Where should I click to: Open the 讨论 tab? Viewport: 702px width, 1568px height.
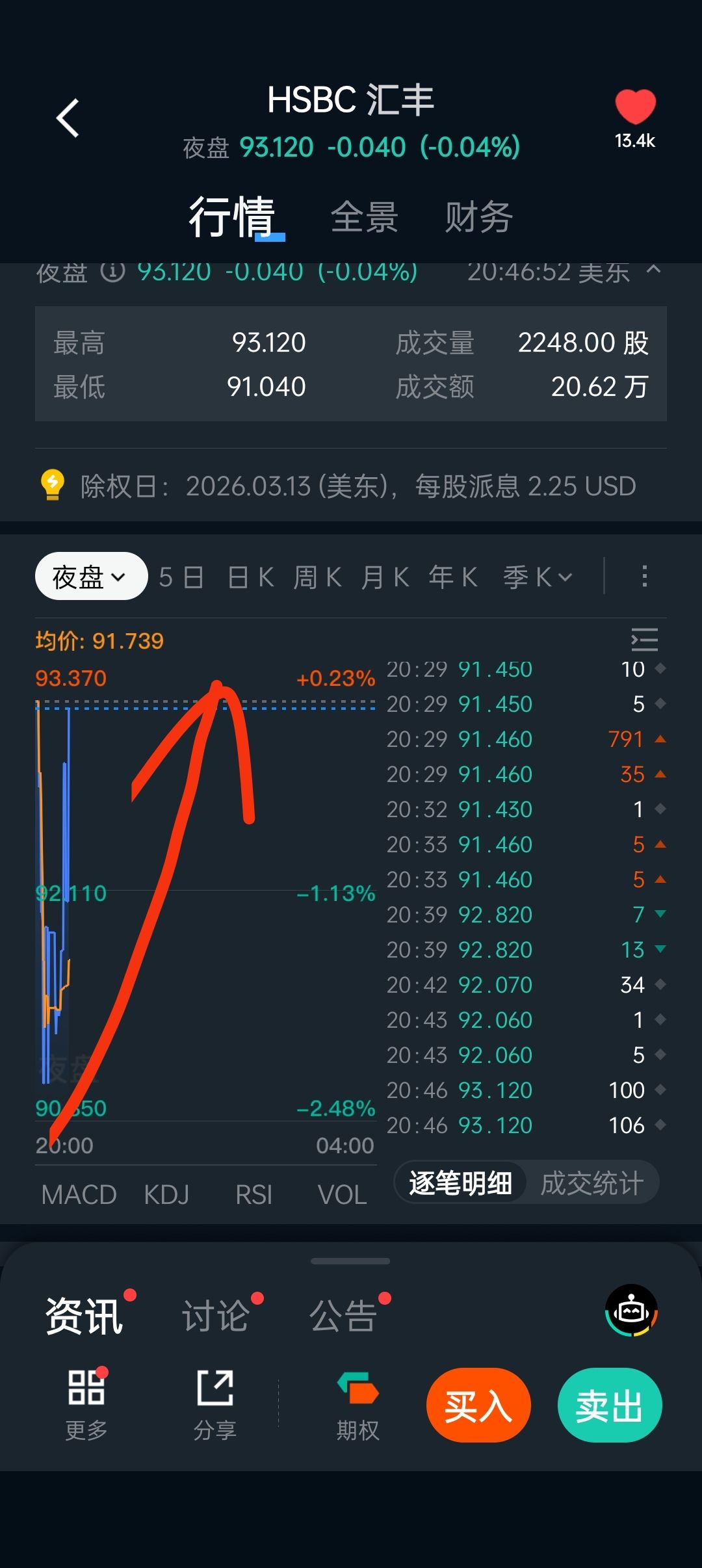click(x=216, y=1316)
